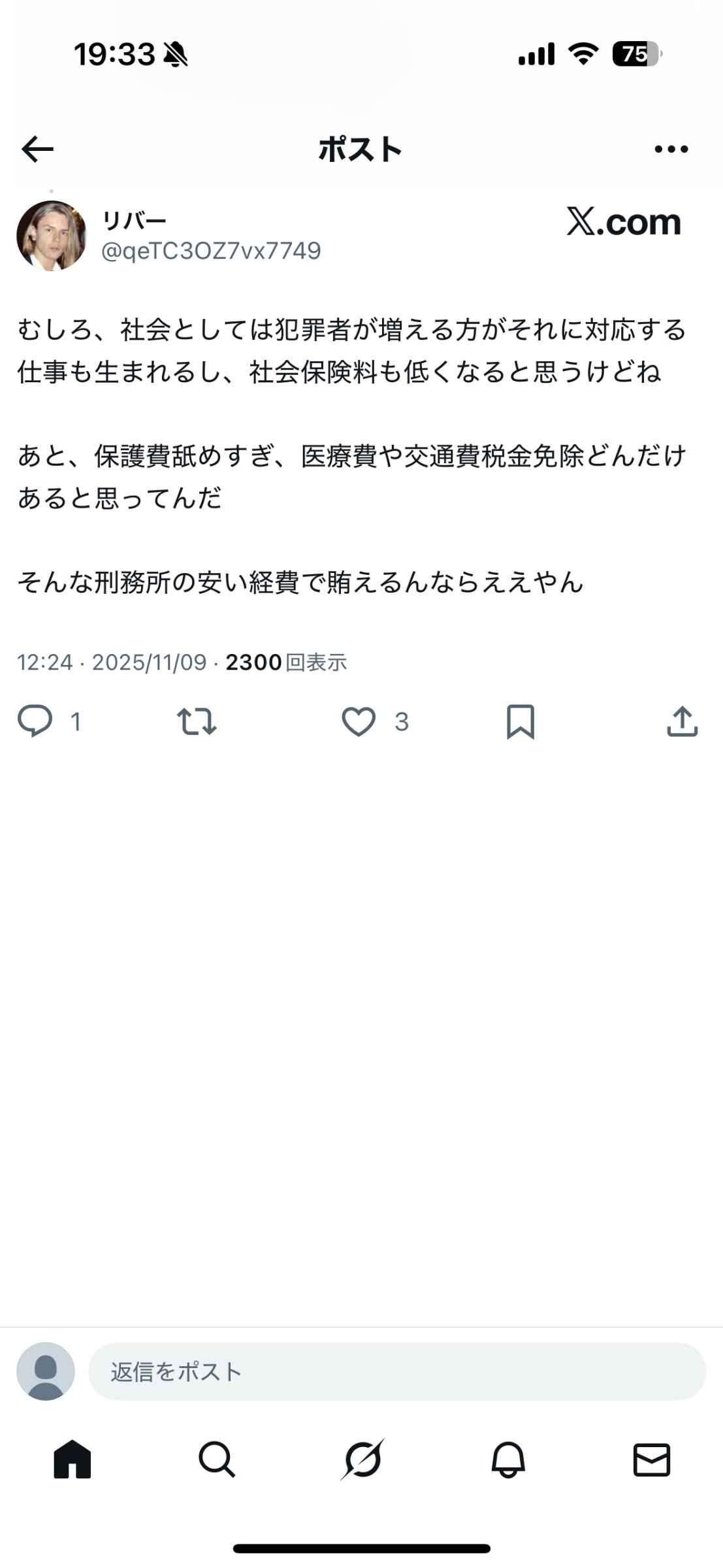
Task: Open the notifications bell tab
Action: 507,1459
